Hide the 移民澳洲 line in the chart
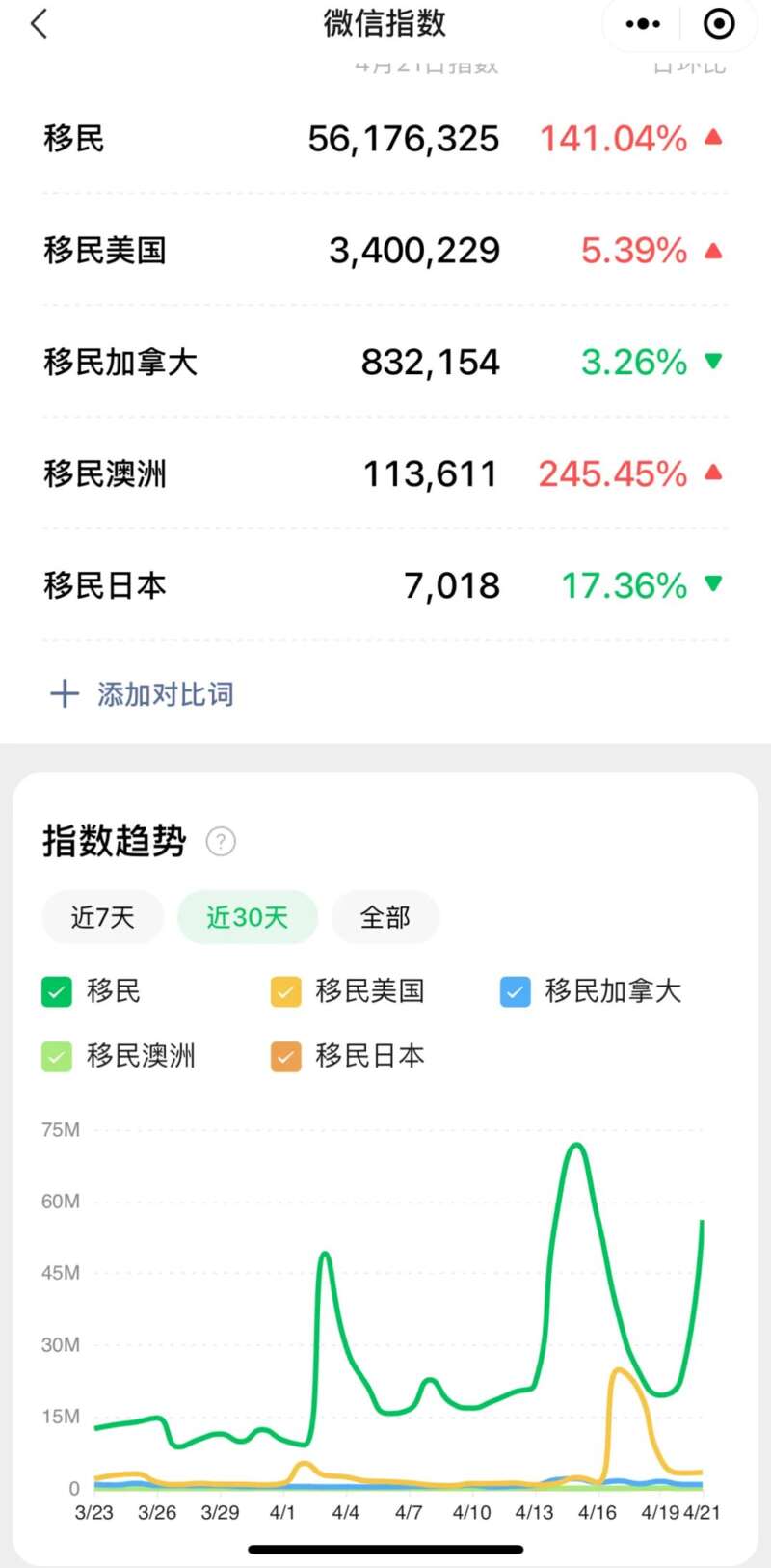This screenshot has width=771, height=1568. [x=57, y=1057]
